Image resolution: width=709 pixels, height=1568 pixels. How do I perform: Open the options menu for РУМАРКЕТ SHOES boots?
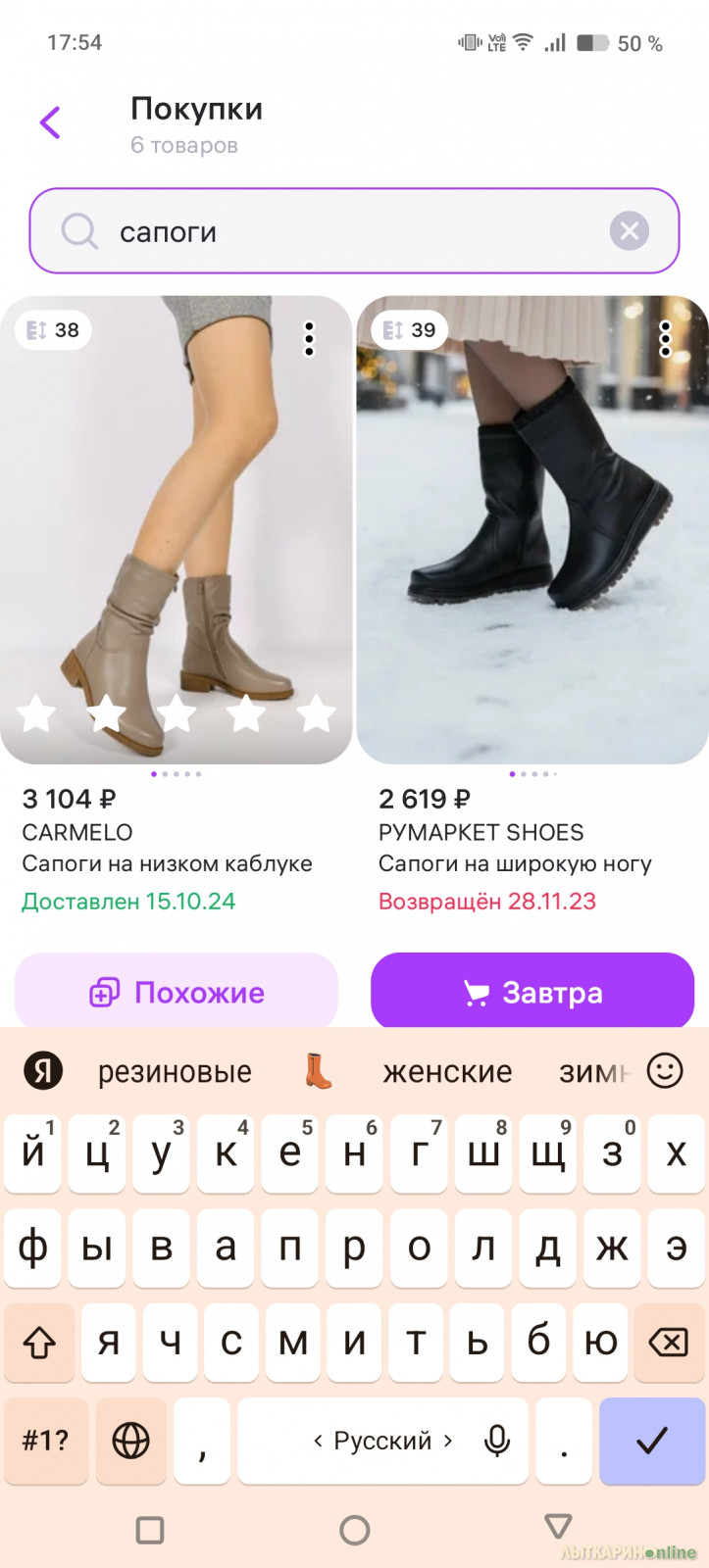[x=665, y=339]
